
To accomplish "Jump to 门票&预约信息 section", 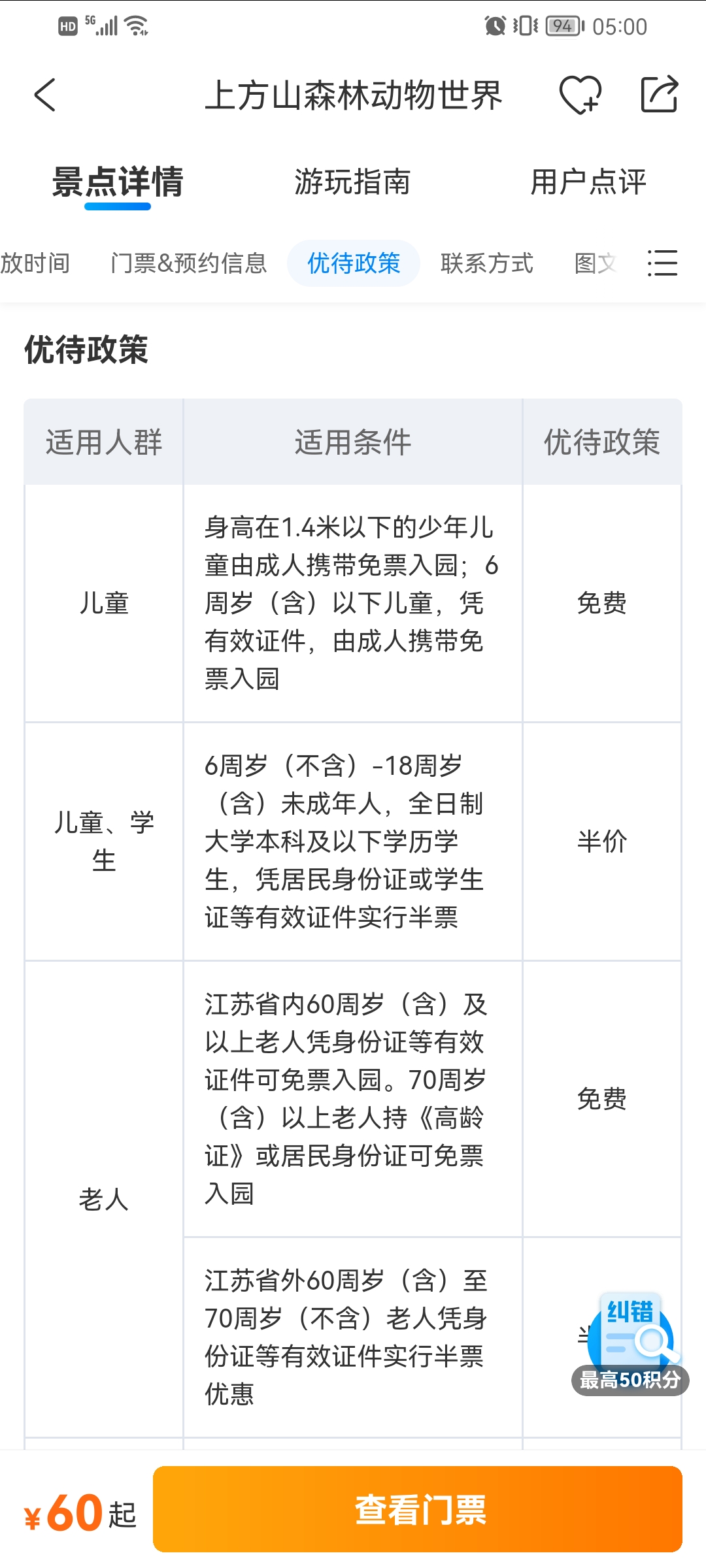I will coord(188,263).
